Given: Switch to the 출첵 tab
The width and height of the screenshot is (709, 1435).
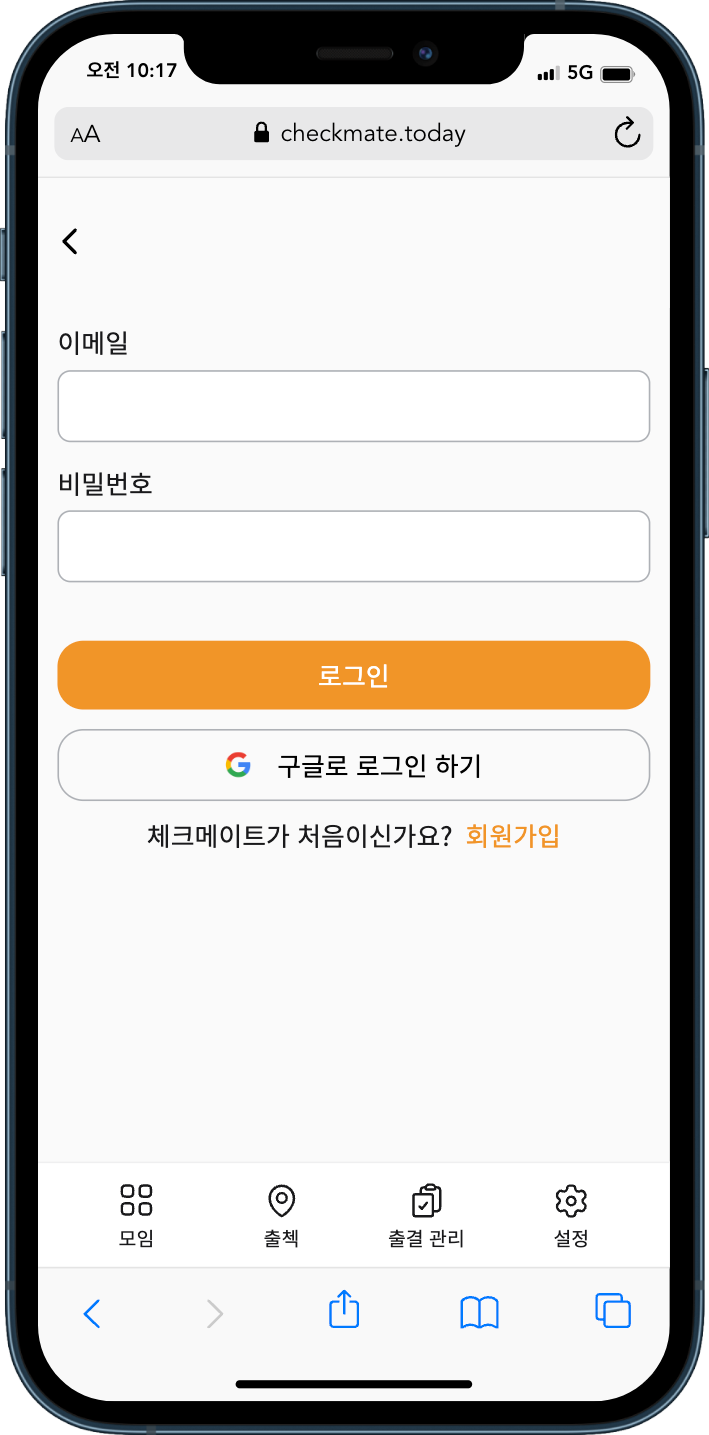Looking at the screenshot, I should point(281,1214).
